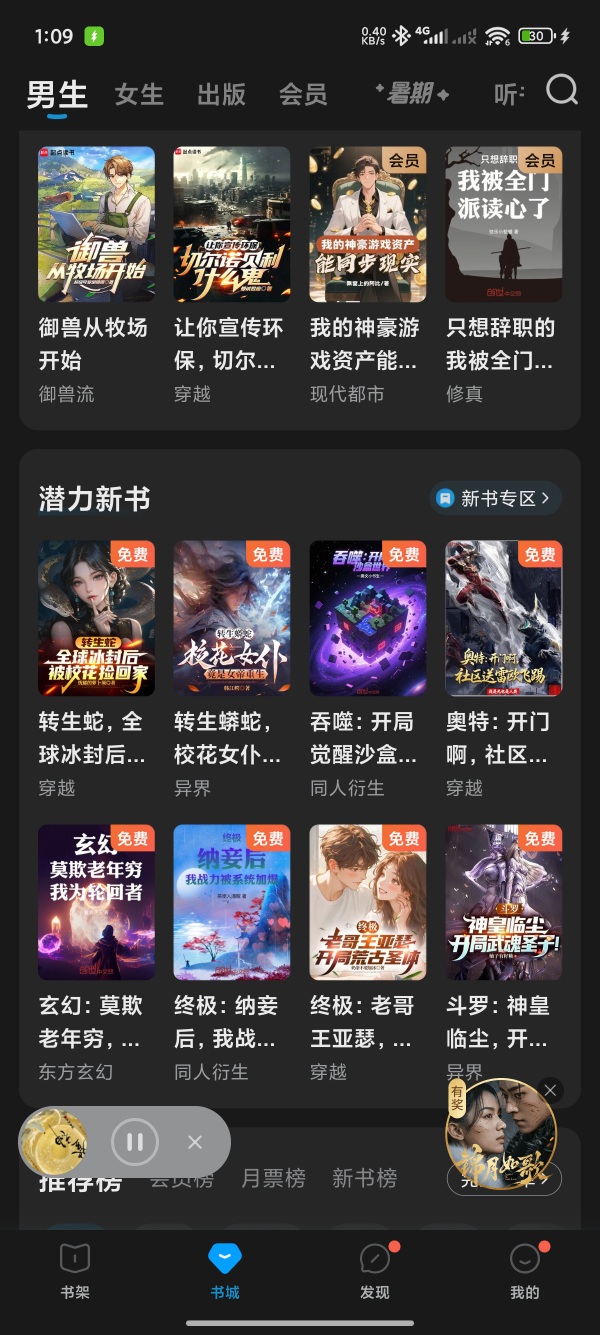Go to the 发现 tab
Image resolution: width=600 pixels, height=1335 pixels.
[375, 1270]
